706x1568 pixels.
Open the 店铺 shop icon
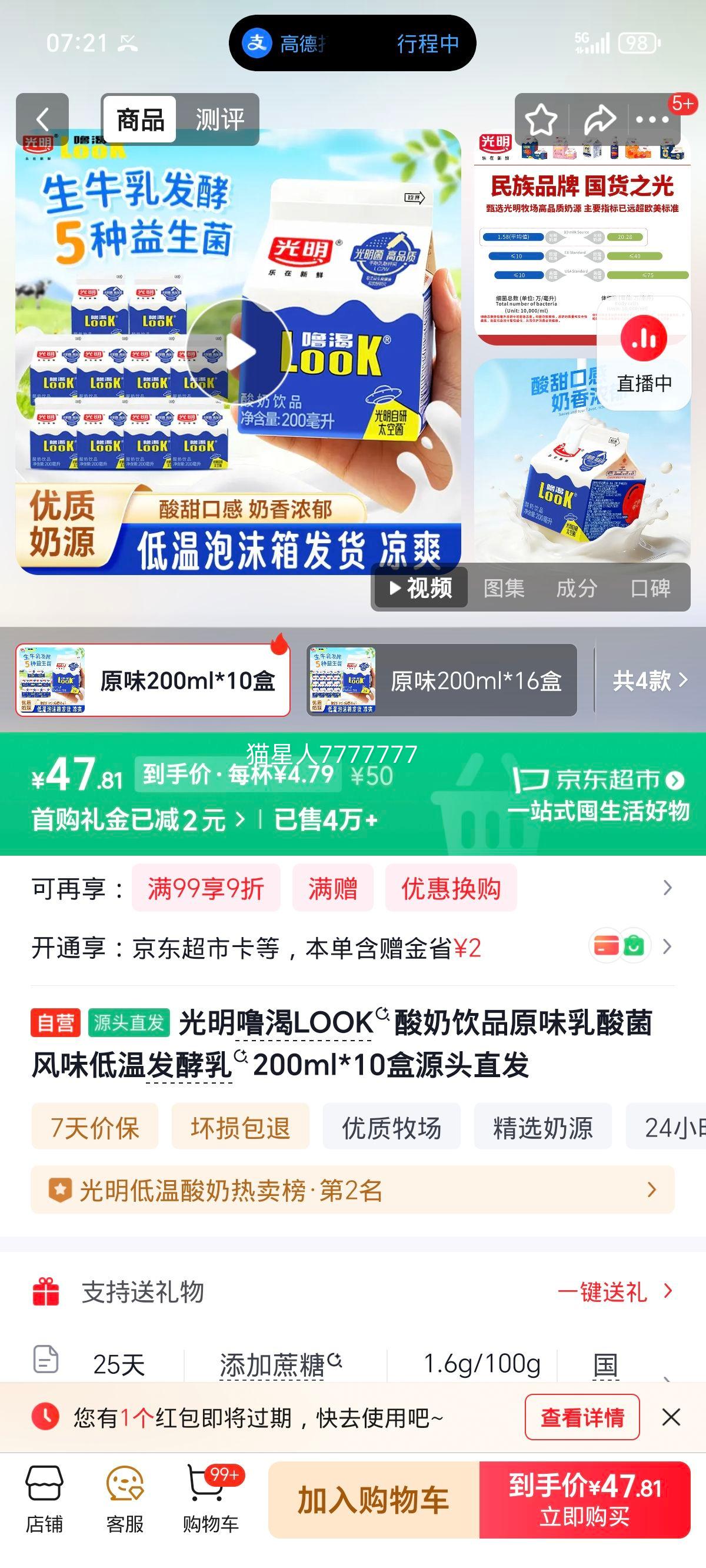click(x=46, y=1503)
